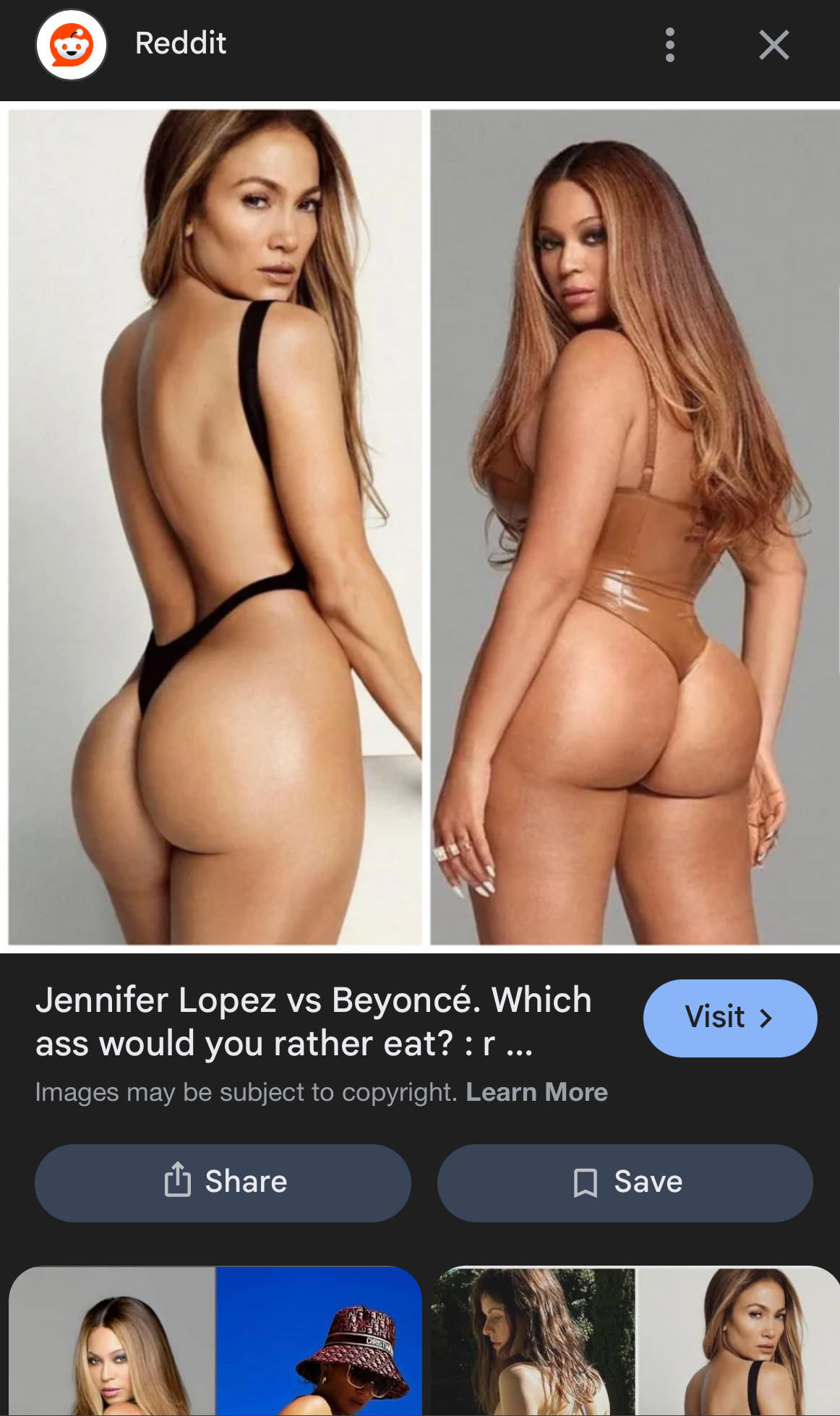
Task: Share this image
Action: [x=223, y=1183]
